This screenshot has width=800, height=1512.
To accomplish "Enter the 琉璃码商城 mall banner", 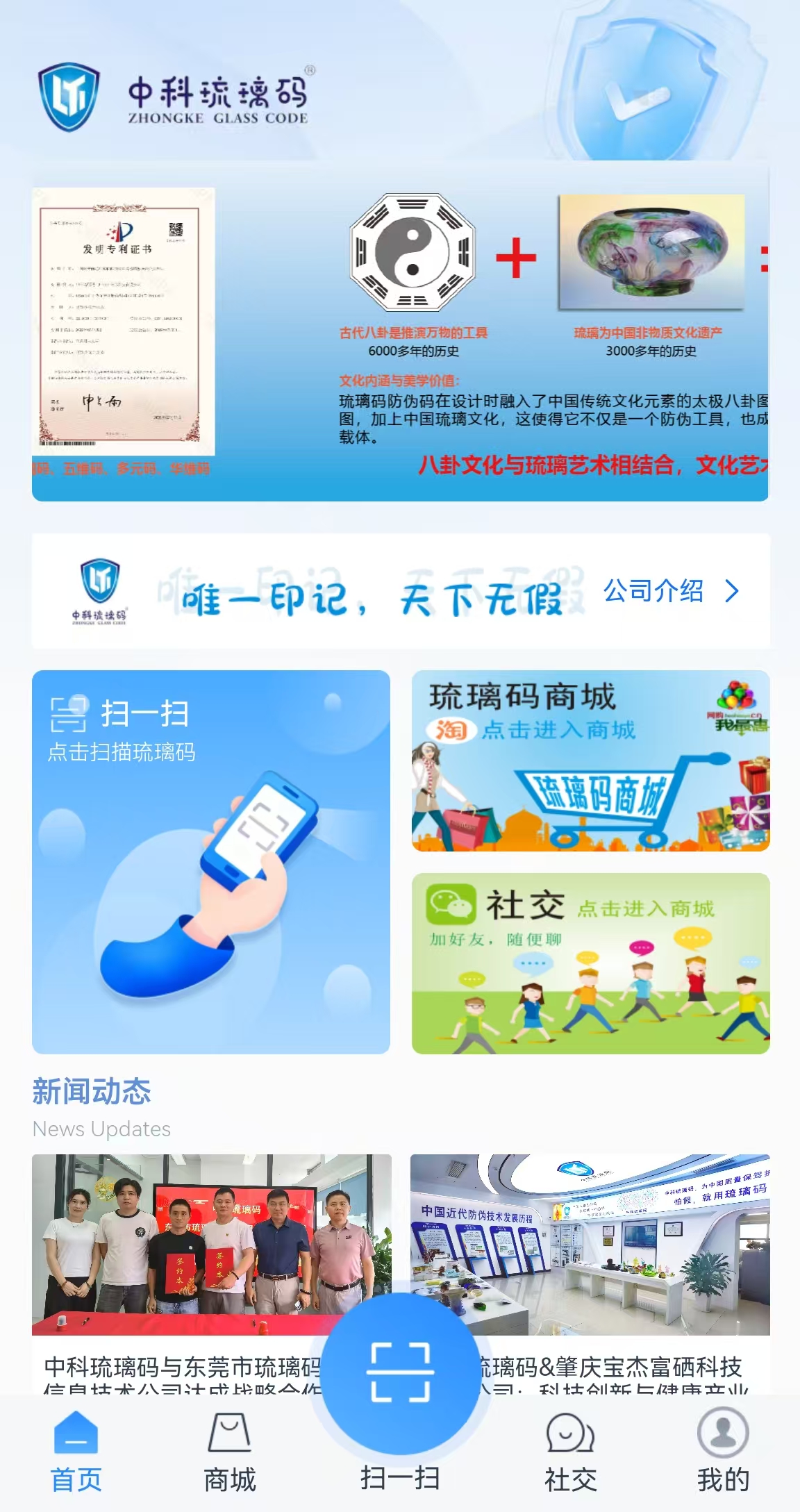I will tap(590, 761).
